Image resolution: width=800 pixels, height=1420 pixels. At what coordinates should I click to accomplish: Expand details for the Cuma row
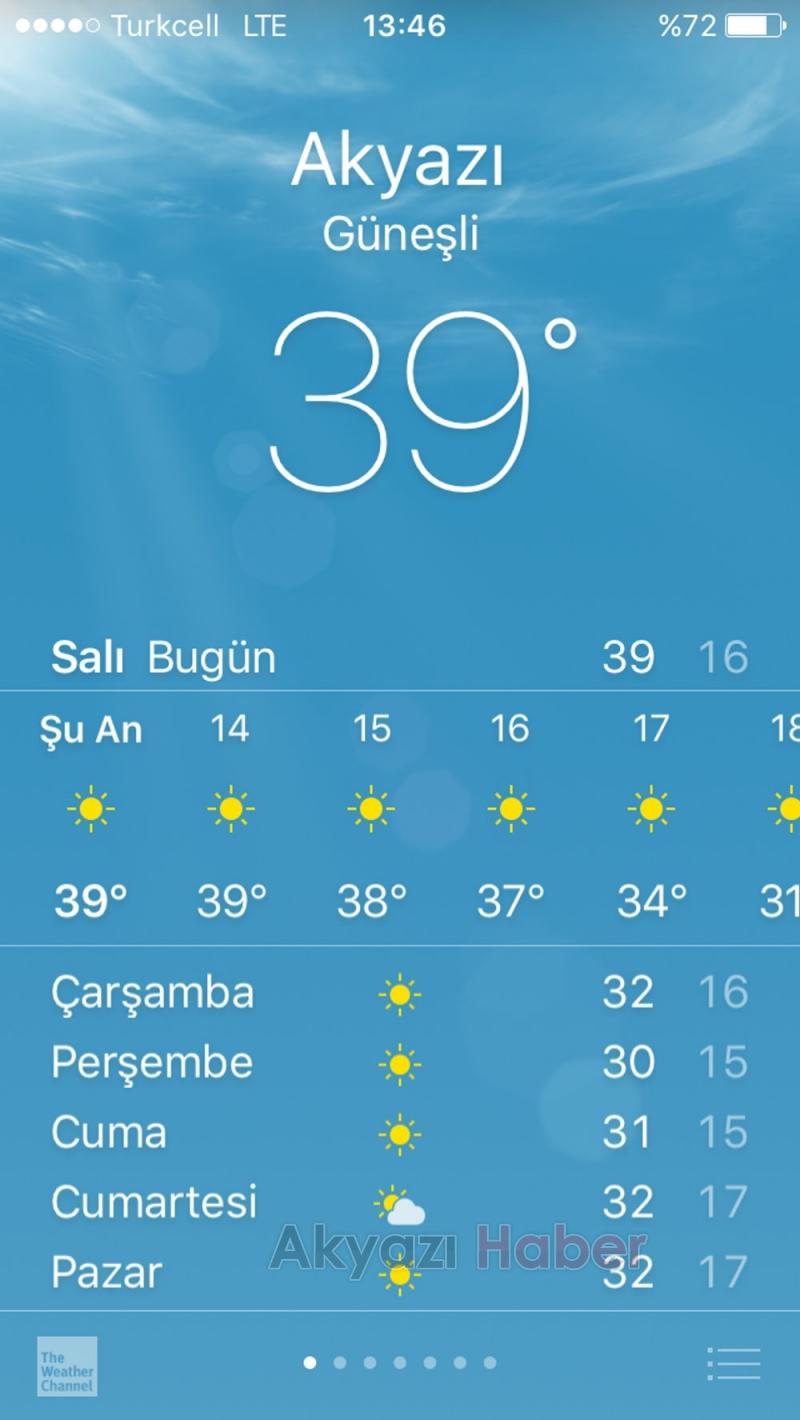click(x=400, y=1133)
